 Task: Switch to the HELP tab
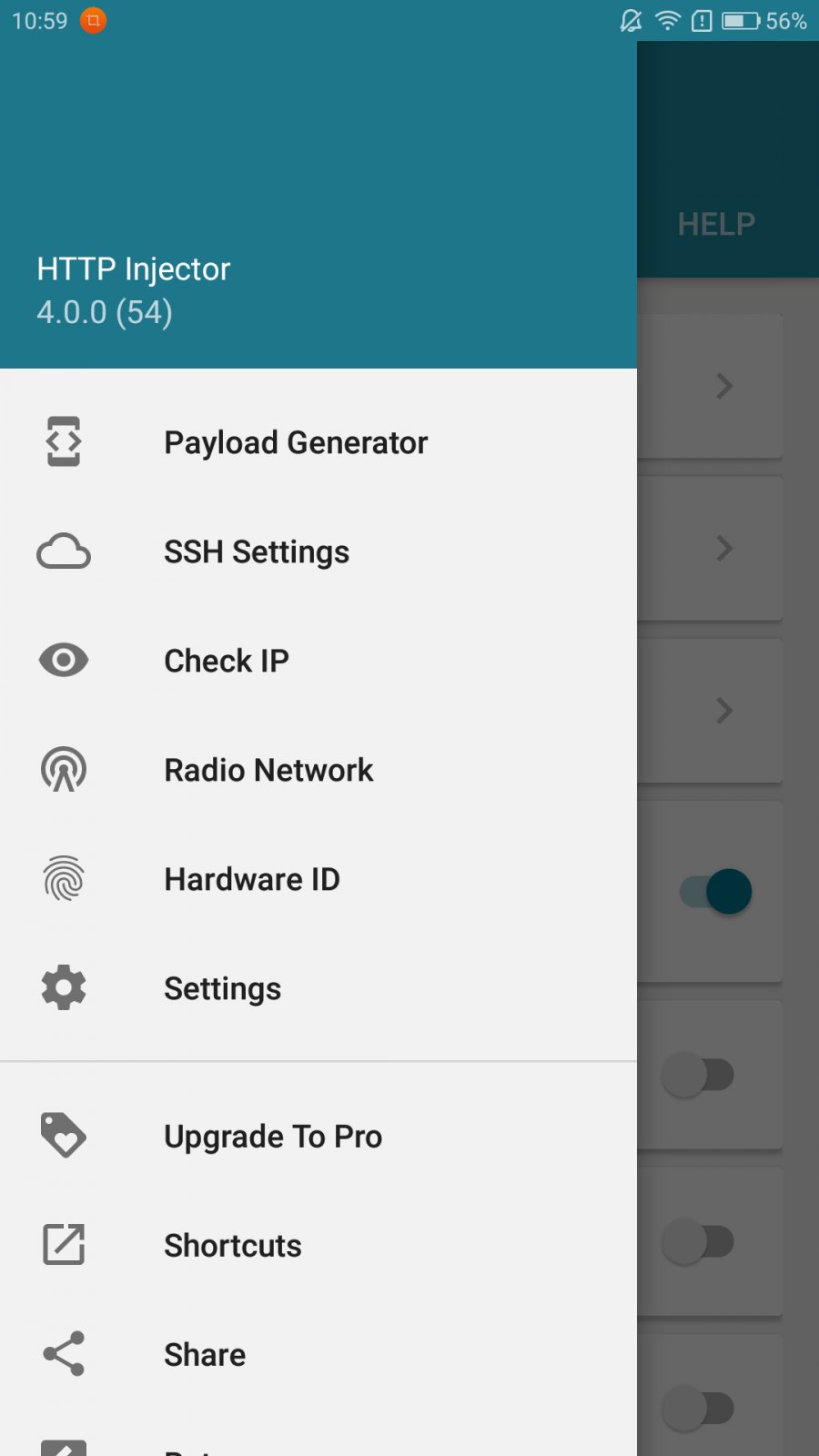pyautogui.click(x=715, y=223)
